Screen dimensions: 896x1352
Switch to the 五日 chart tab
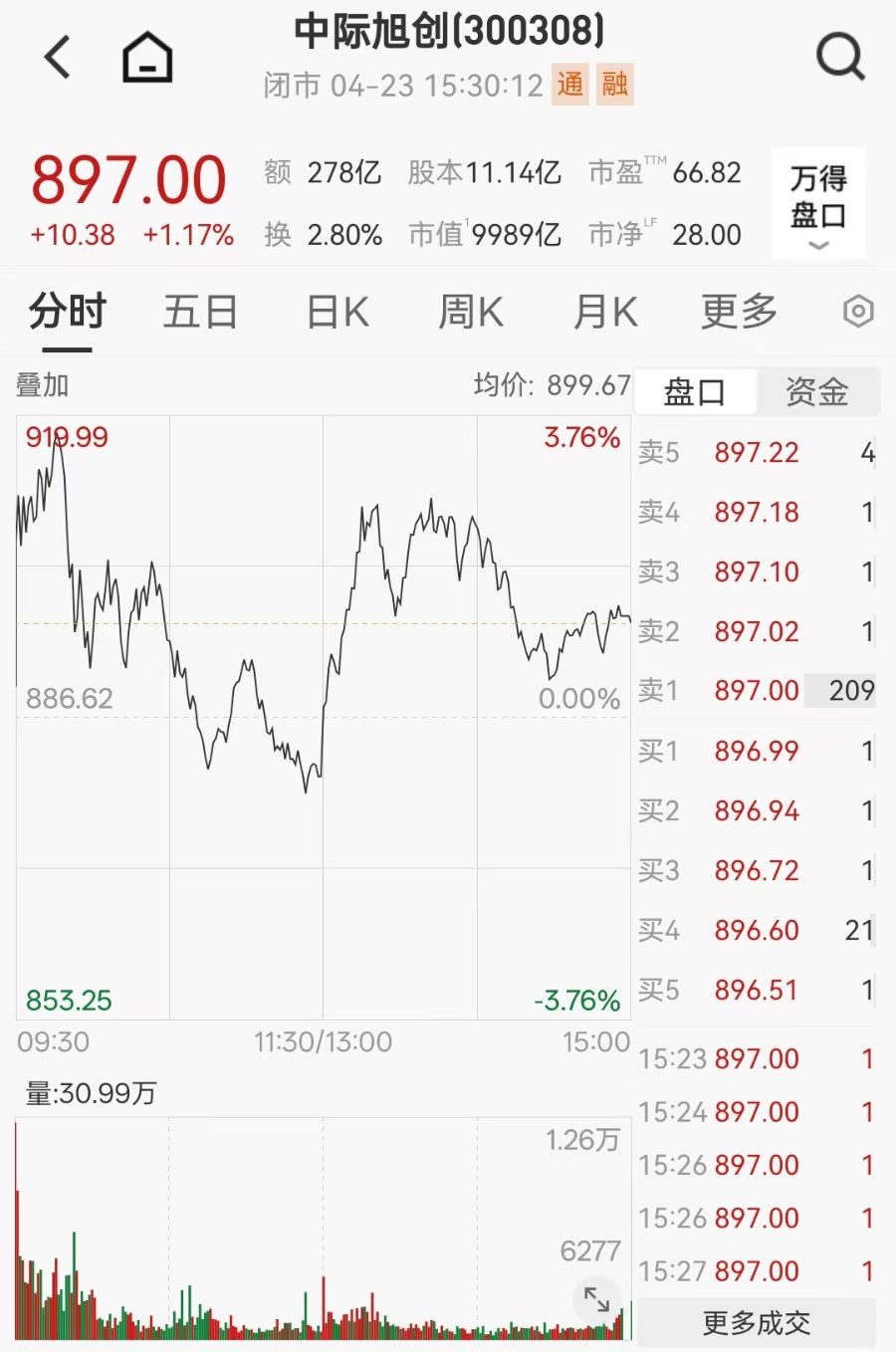[x=200, y=313]
